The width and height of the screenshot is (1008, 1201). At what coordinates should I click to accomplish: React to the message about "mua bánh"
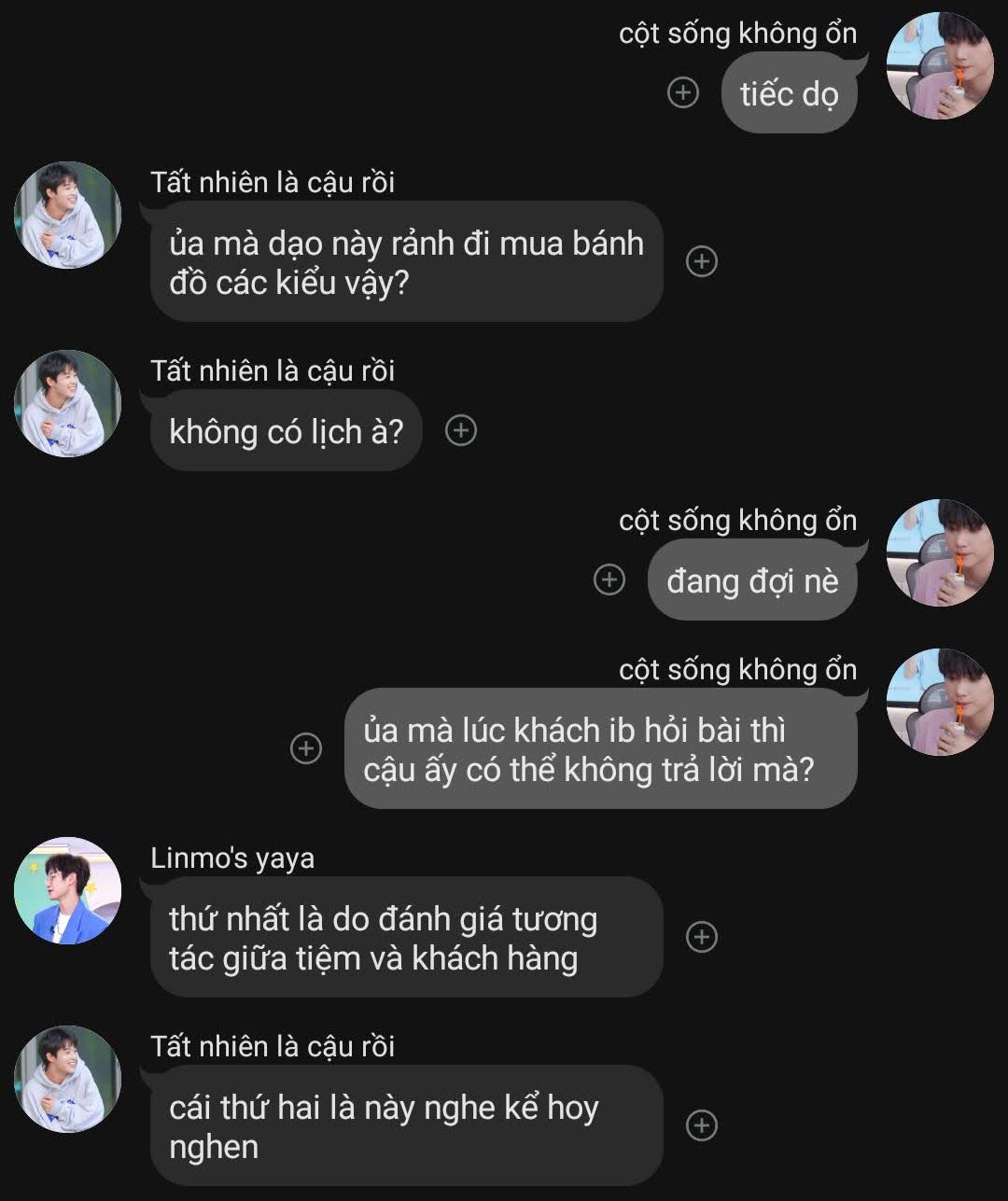pyautogui.click(x=702, y=261)
